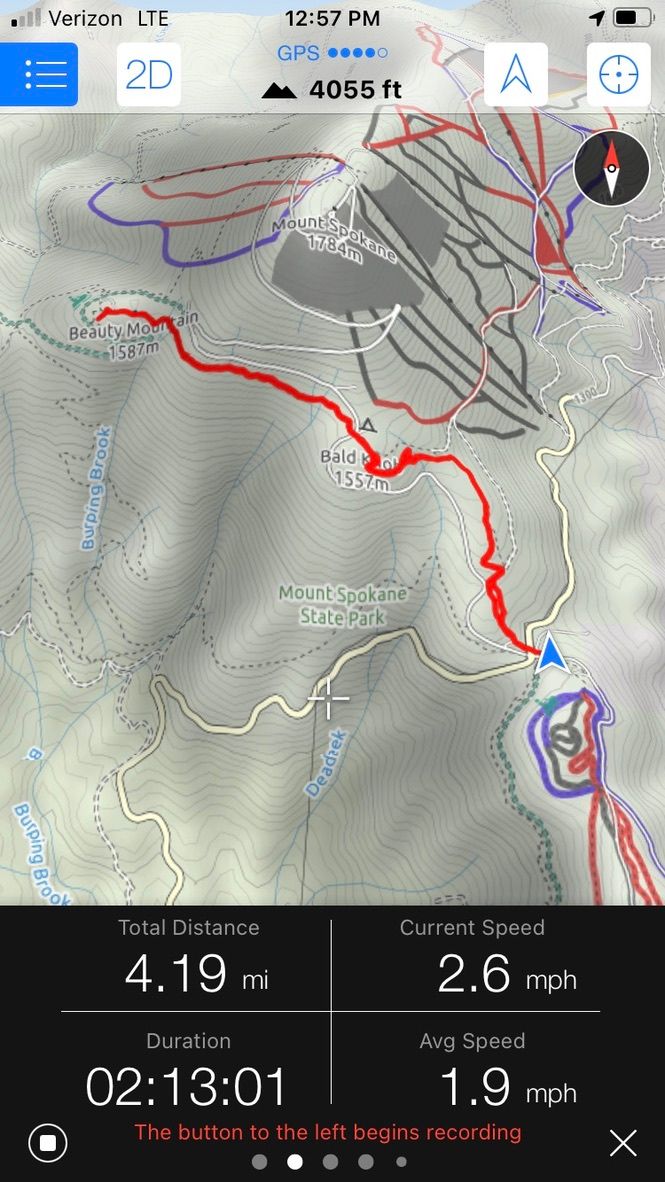Viewport: 665px width, 1182px height.
Task: Tap the page indicator dots
Action: pos(330,1162)
